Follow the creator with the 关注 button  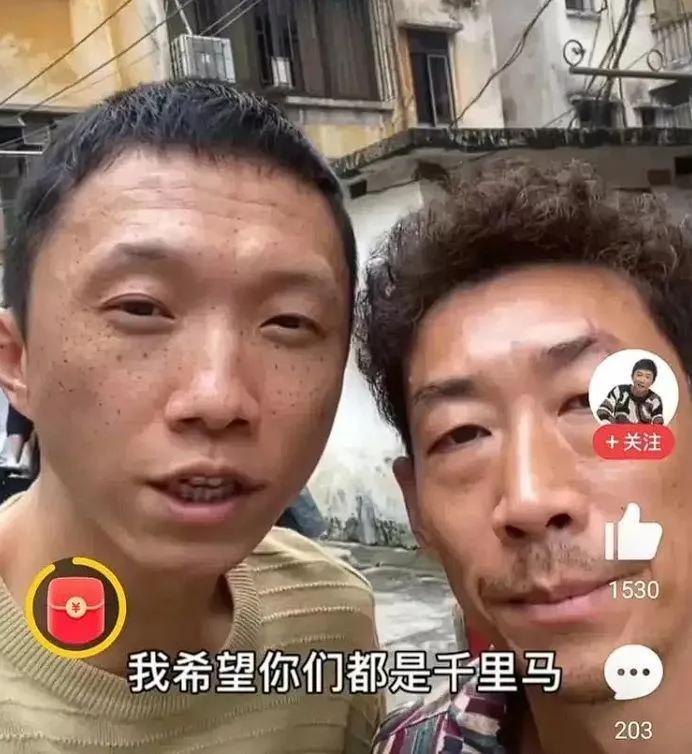(633, 442)
